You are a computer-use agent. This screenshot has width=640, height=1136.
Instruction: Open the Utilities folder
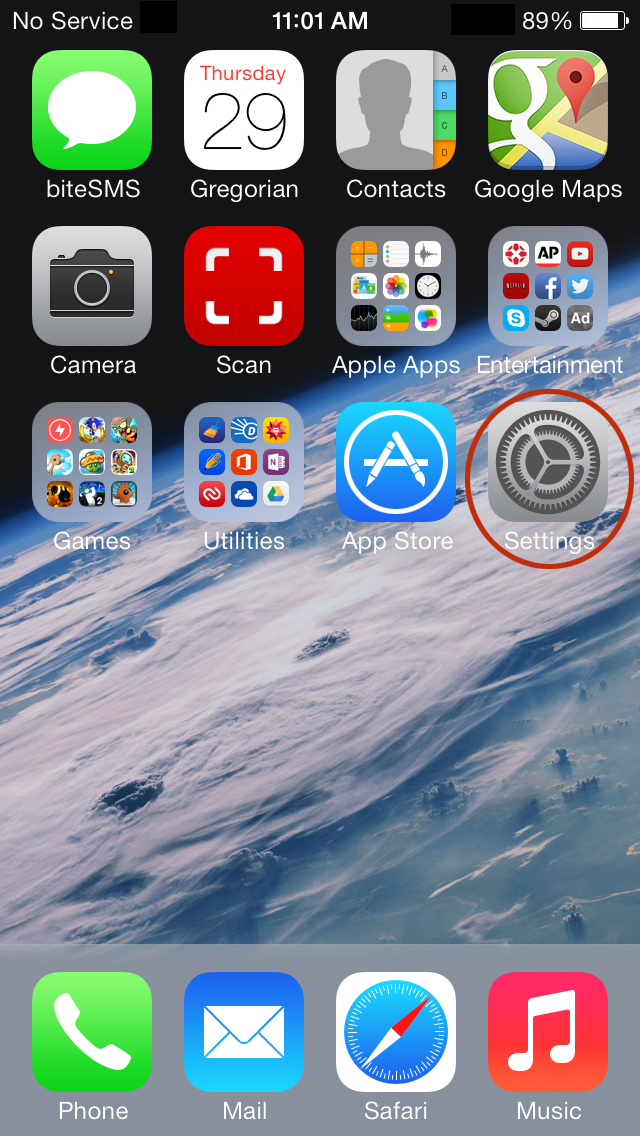coord(244,462)
